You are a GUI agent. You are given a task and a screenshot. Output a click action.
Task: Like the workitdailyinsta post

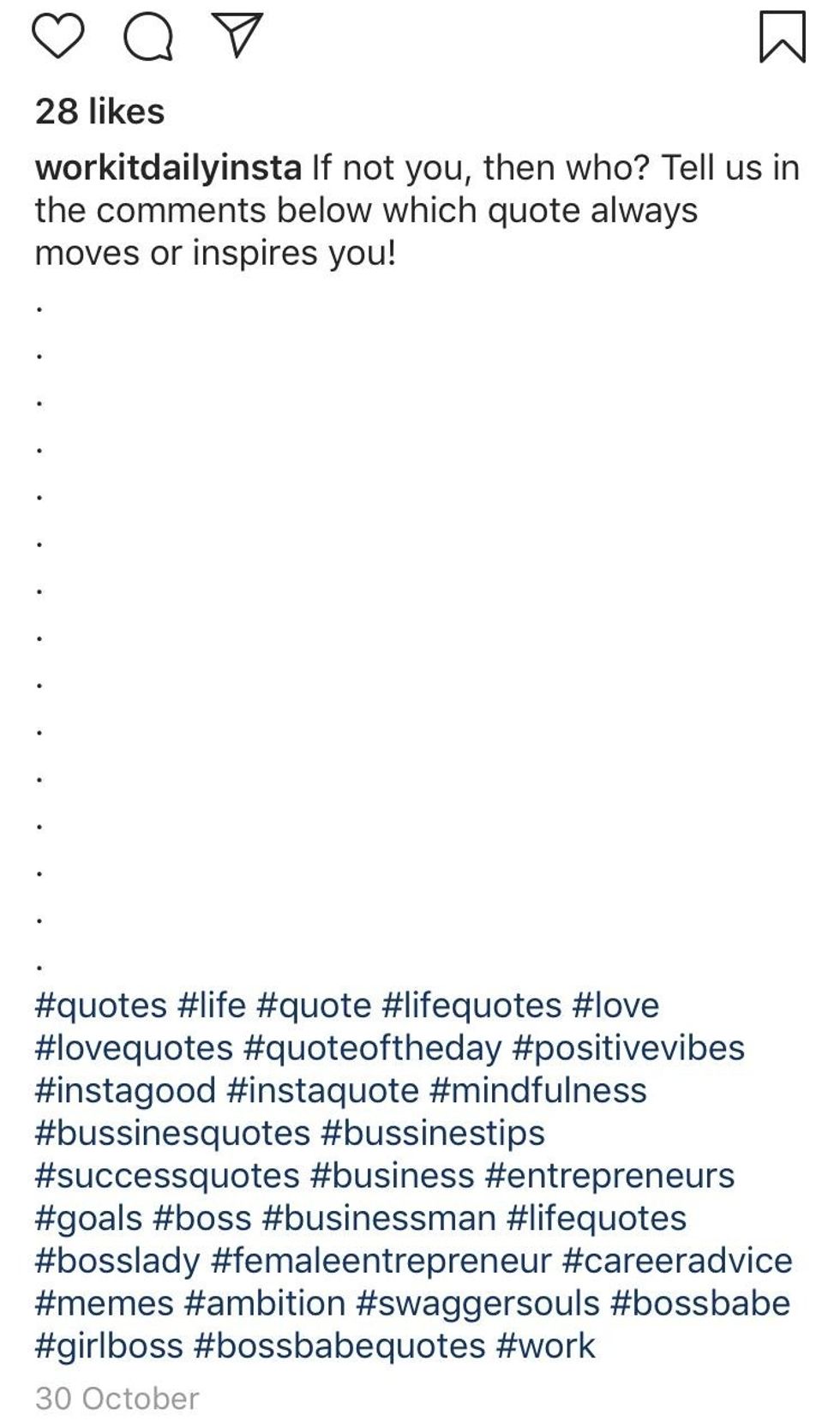tap(57, 37)
